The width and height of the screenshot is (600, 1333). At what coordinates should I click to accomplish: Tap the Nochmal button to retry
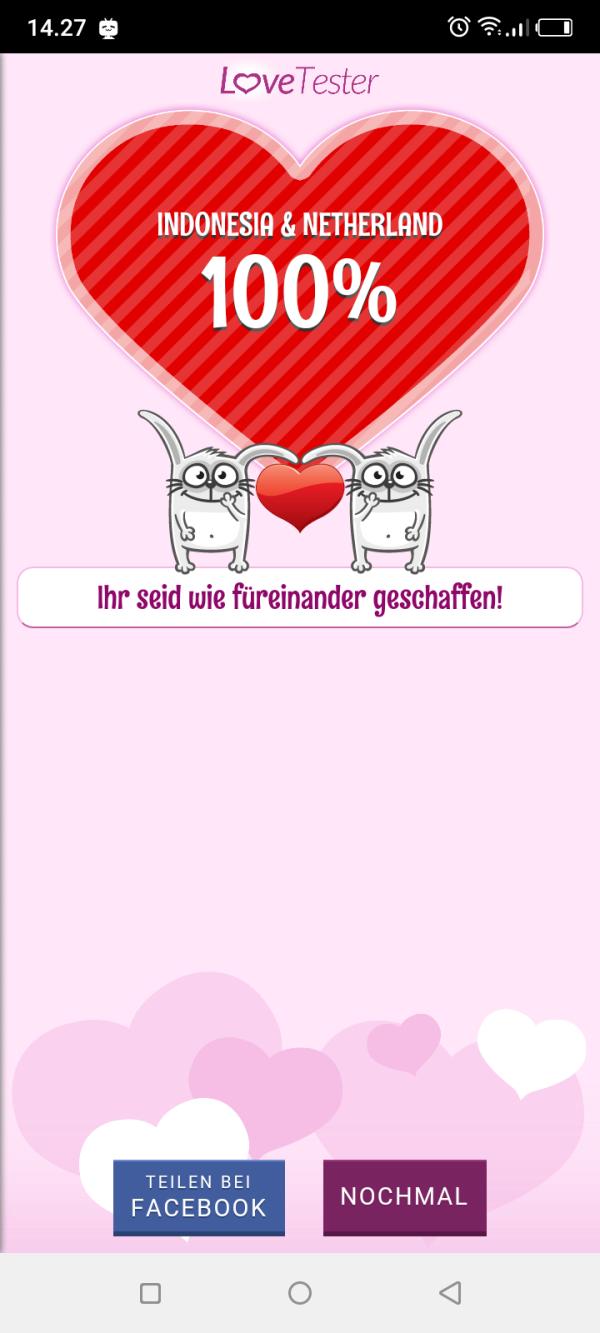(x=404, y=1197)
